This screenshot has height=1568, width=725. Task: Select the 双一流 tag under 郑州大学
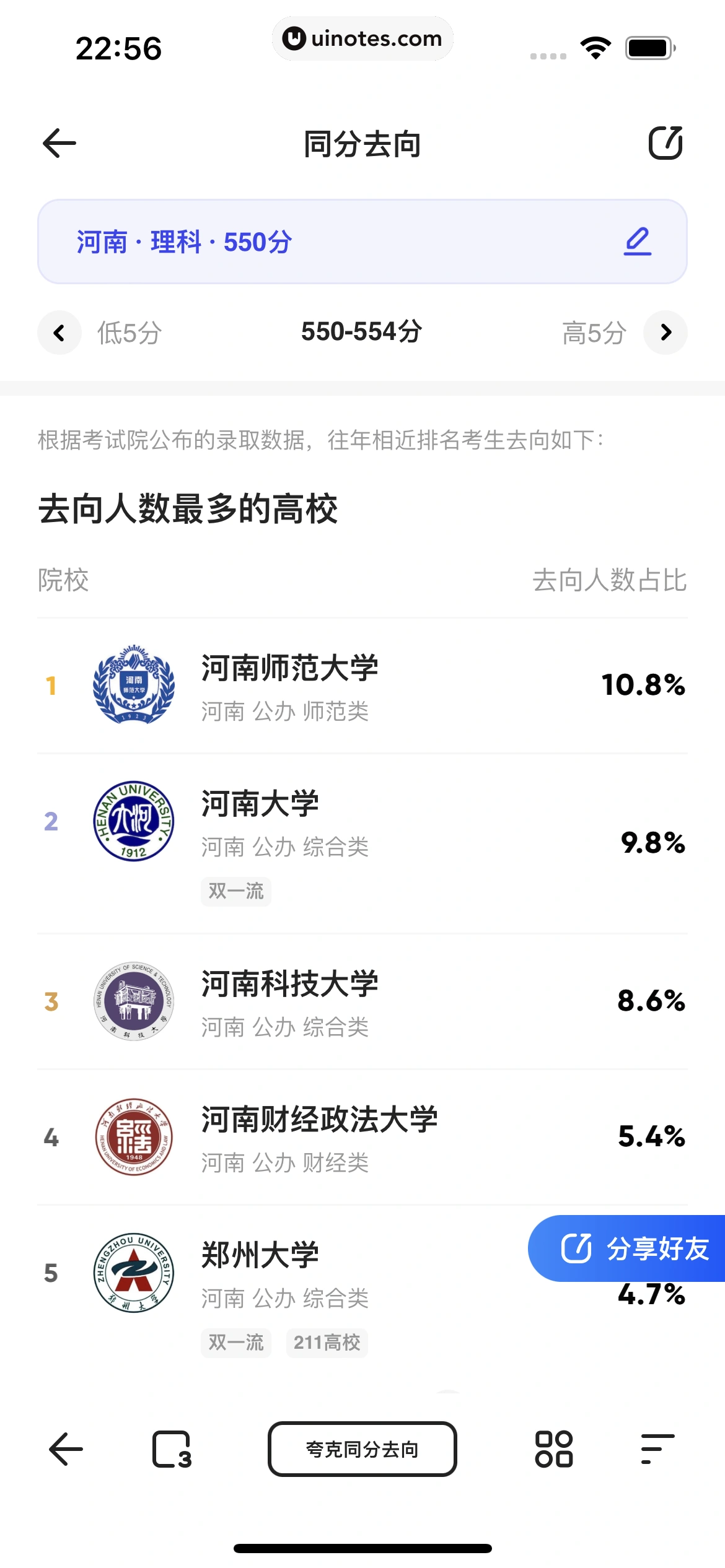(x=235, y=1342)
